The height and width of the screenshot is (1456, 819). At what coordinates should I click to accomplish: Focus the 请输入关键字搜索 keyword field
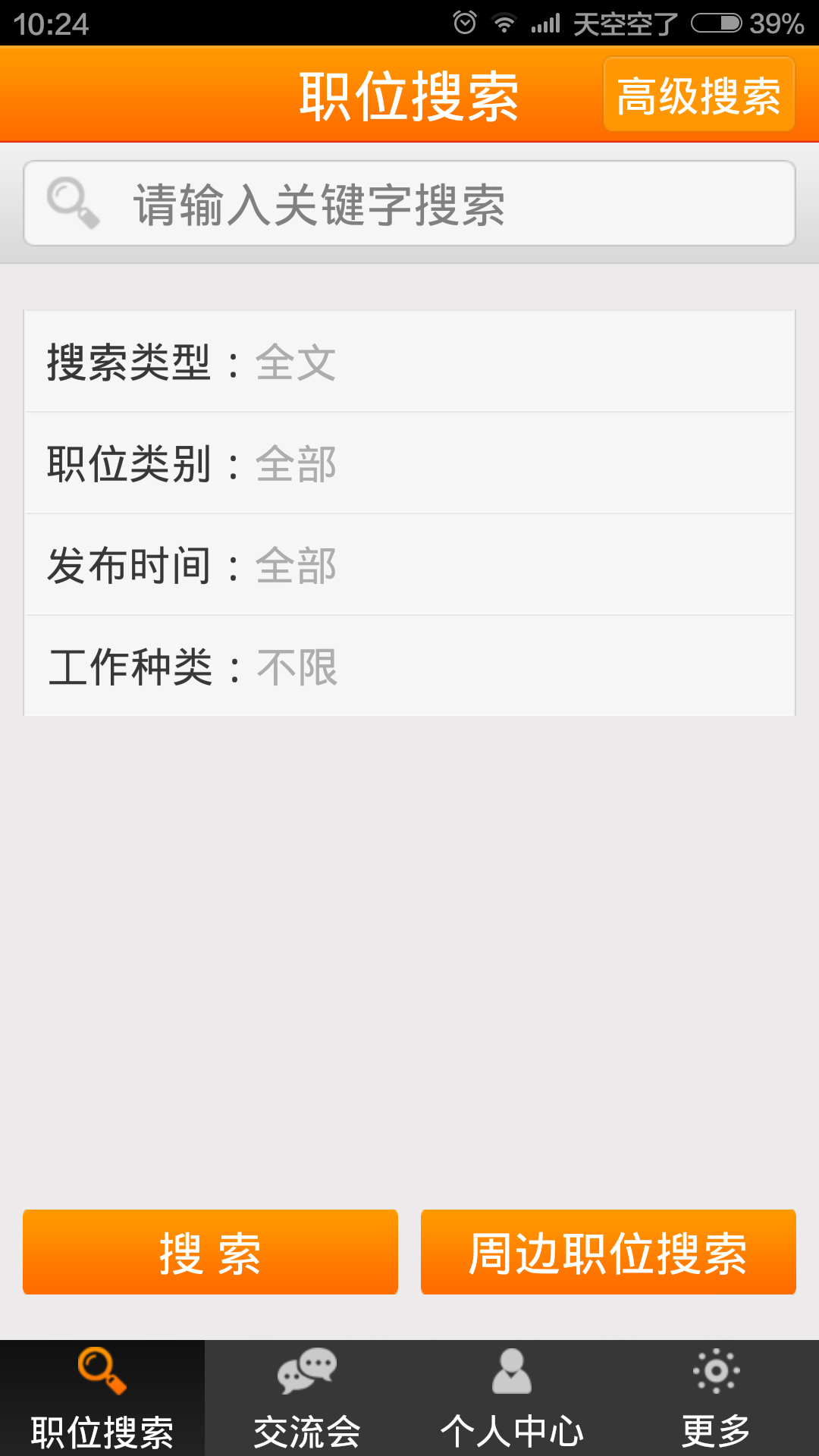409,204
